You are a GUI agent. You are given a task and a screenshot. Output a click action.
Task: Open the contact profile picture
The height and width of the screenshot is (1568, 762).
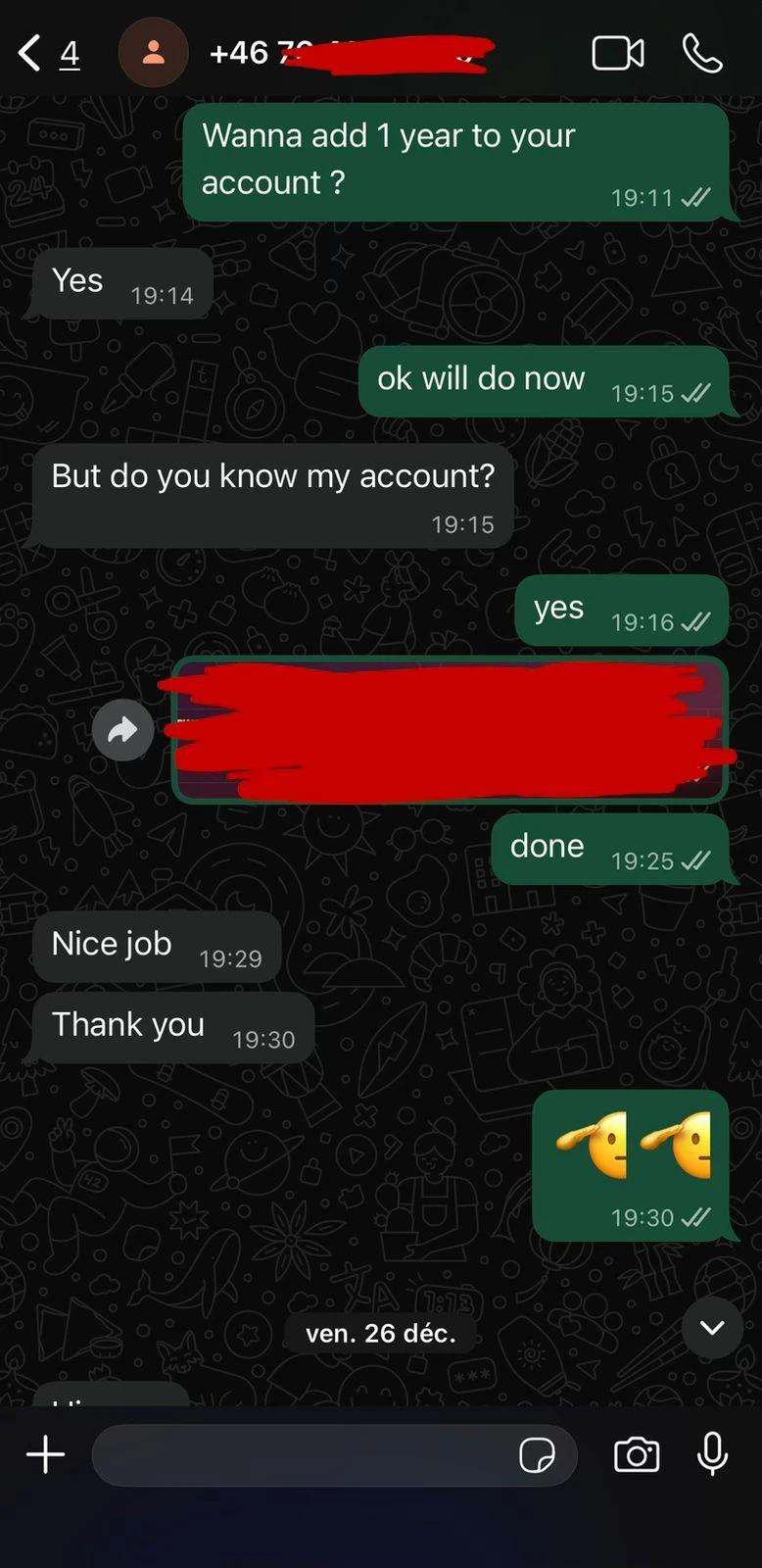point(153,53)
